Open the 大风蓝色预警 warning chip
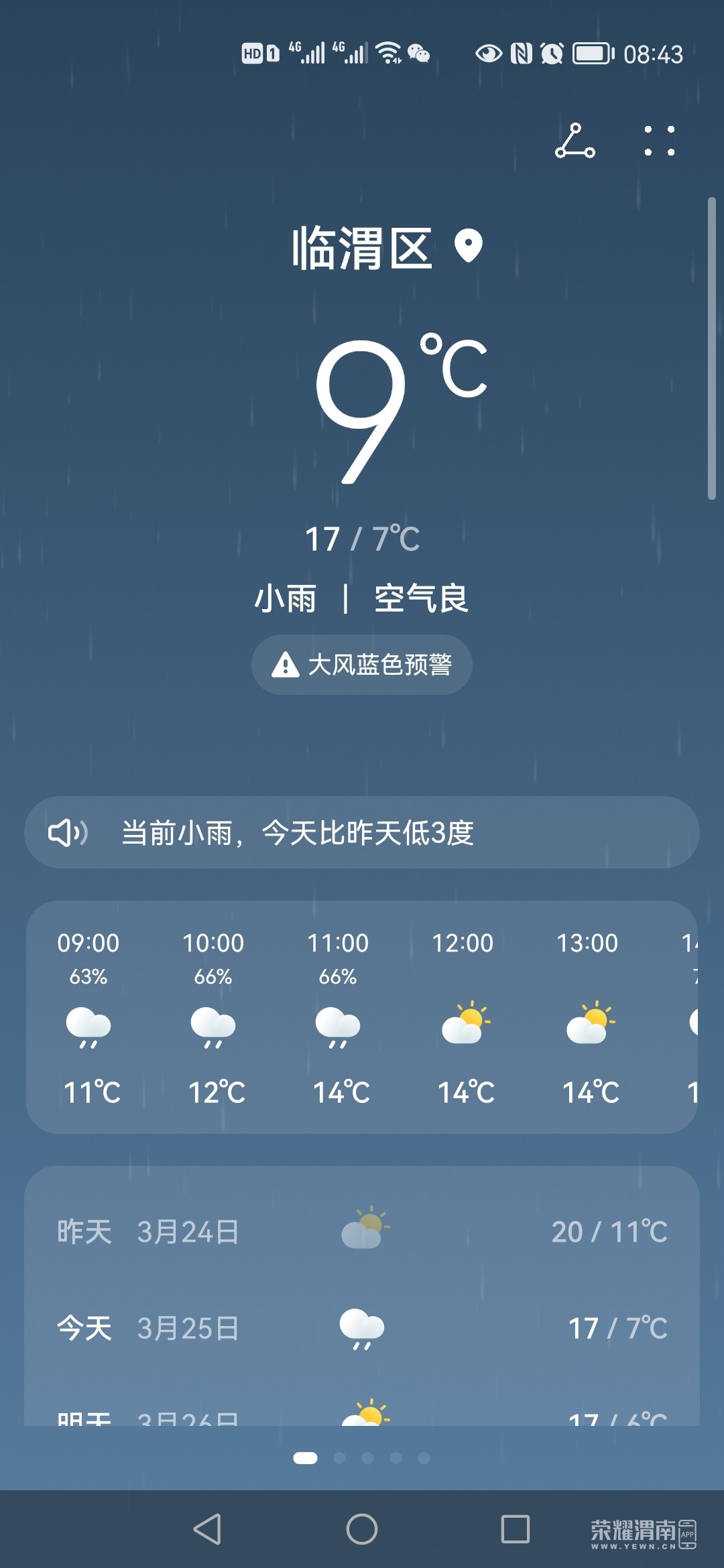Image resolution: width=724 pixels, height=1568 pixels. [362, 665]
